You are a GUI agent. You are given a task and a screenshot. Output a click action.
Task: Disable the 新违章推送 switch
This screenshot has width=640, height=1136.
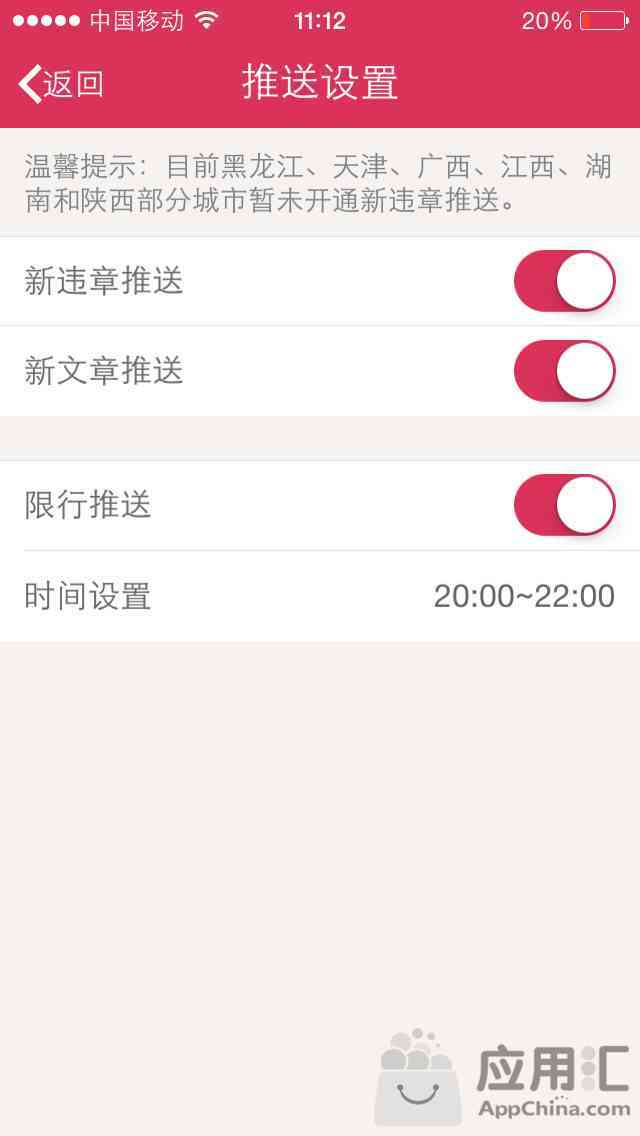565,281
